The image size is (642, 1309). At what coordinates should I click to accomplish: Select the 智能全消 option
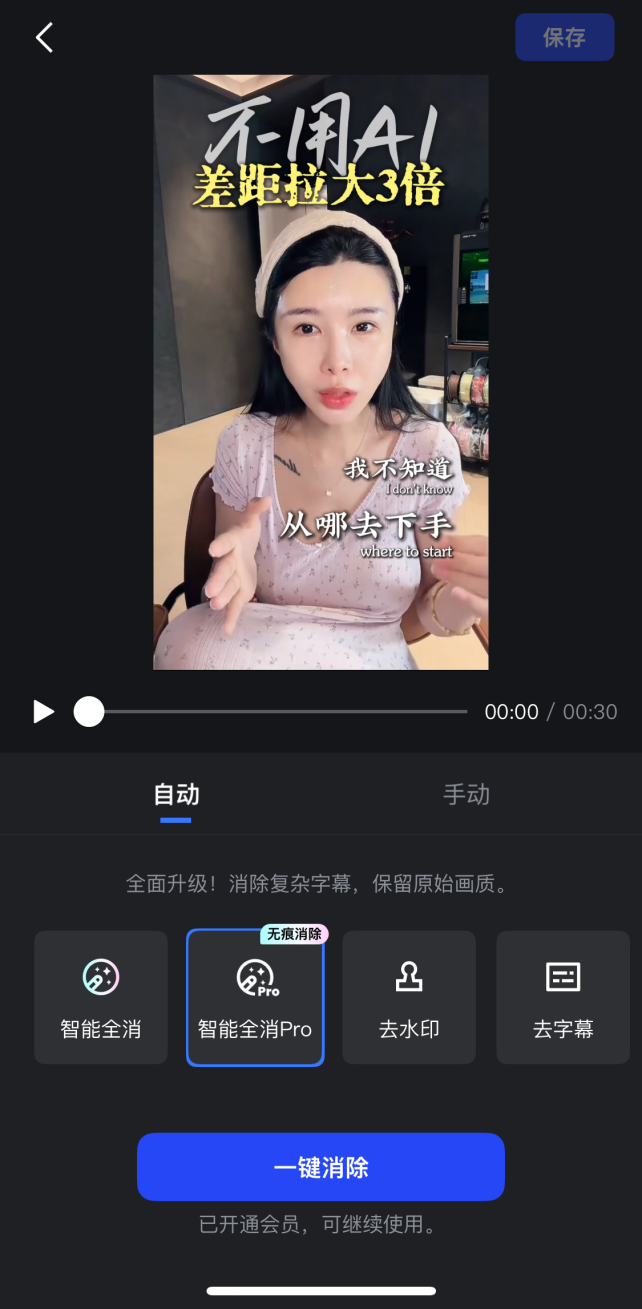pyautogui.click(x=101, y=997)
